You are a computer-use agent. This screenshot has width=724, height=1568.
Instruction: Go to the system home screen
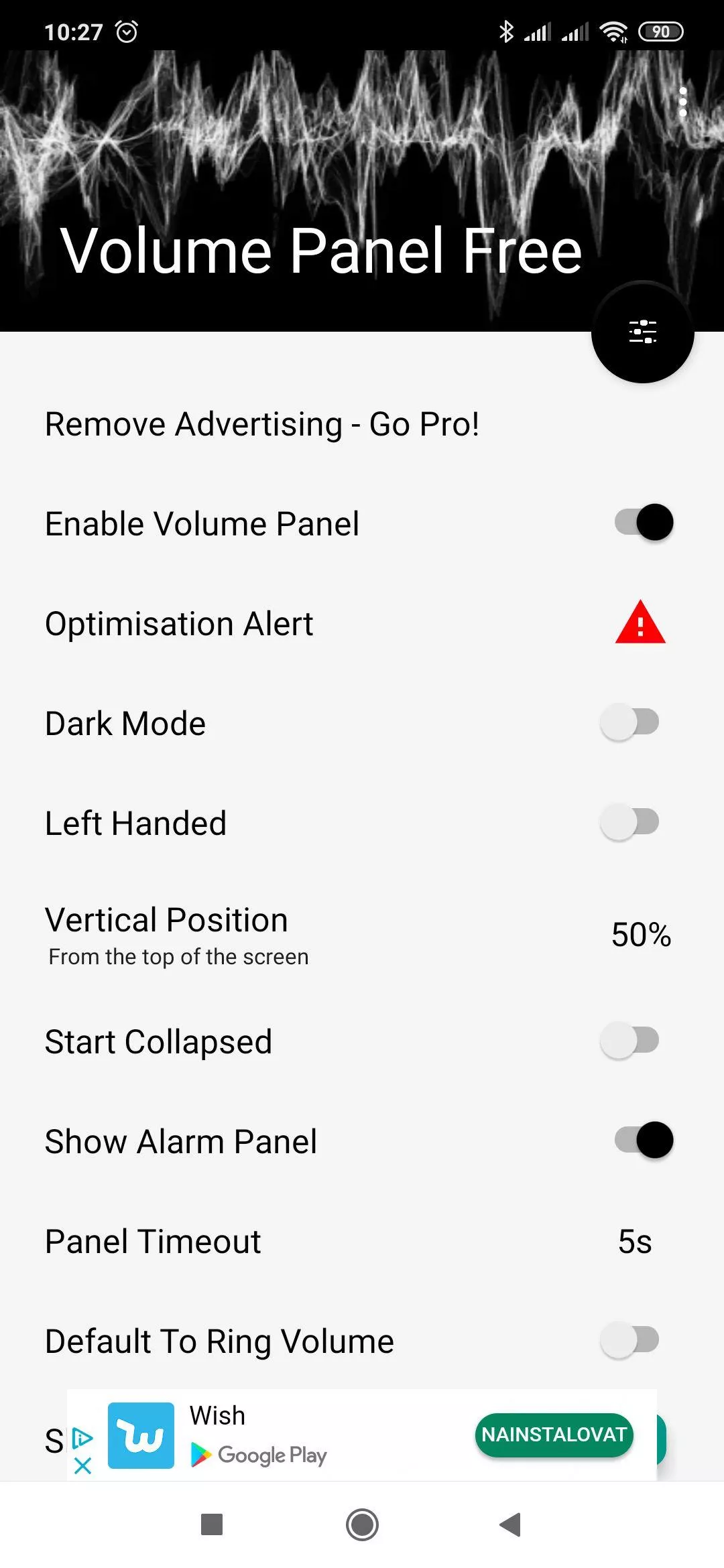pyautogui.click(x=362, y=1524)
